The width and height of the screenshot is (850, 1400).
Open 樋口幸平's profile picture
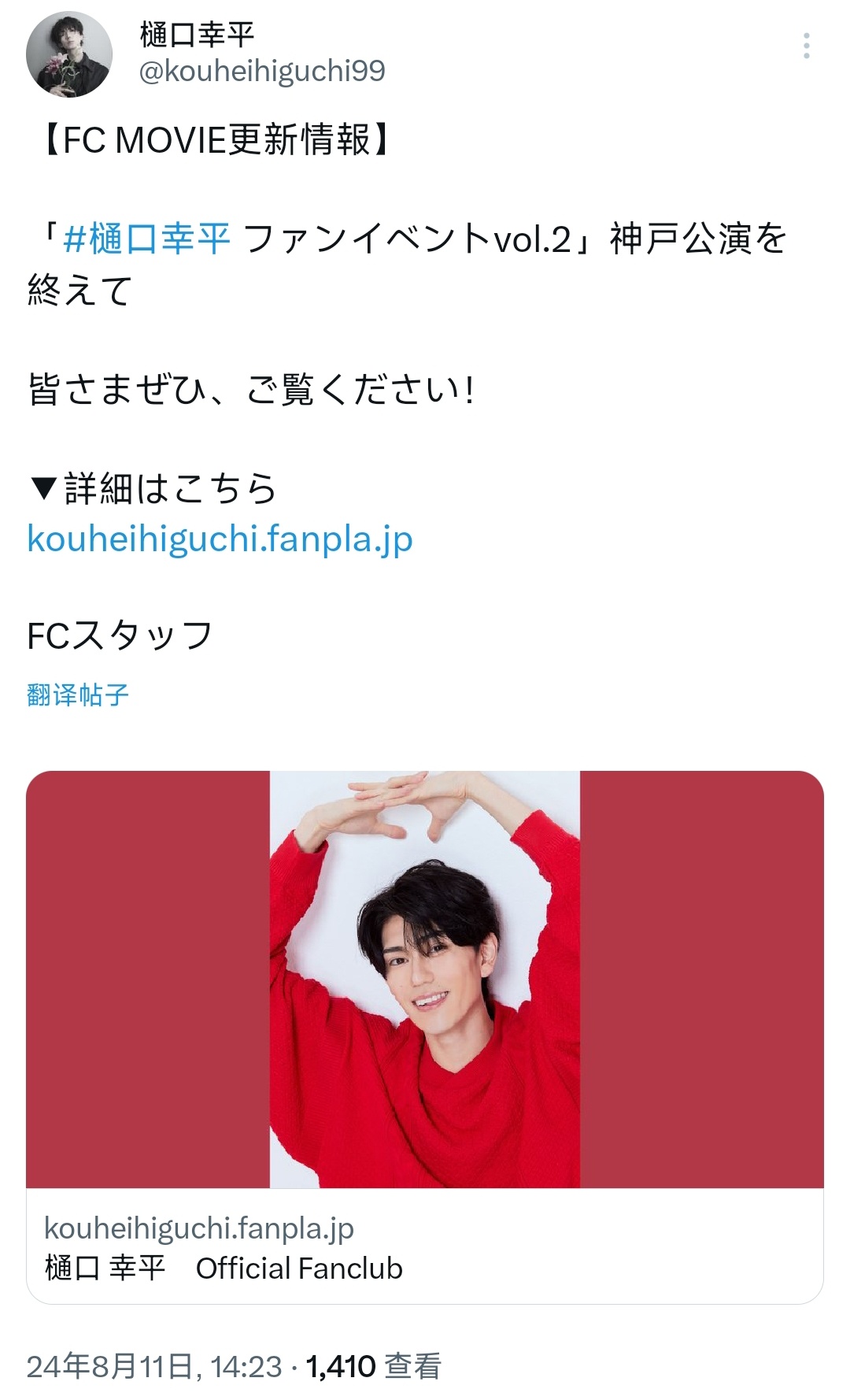[x=69, y=54]
